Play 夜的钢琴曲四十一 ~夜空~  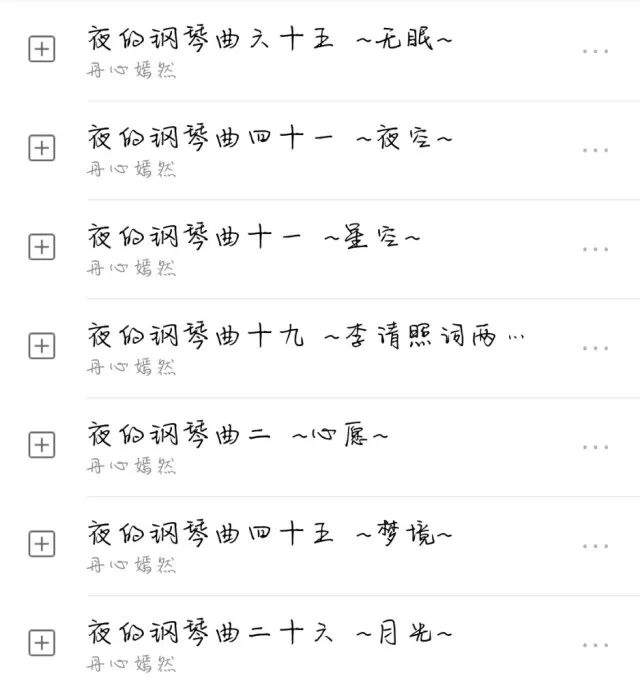[x=270, y=139]
